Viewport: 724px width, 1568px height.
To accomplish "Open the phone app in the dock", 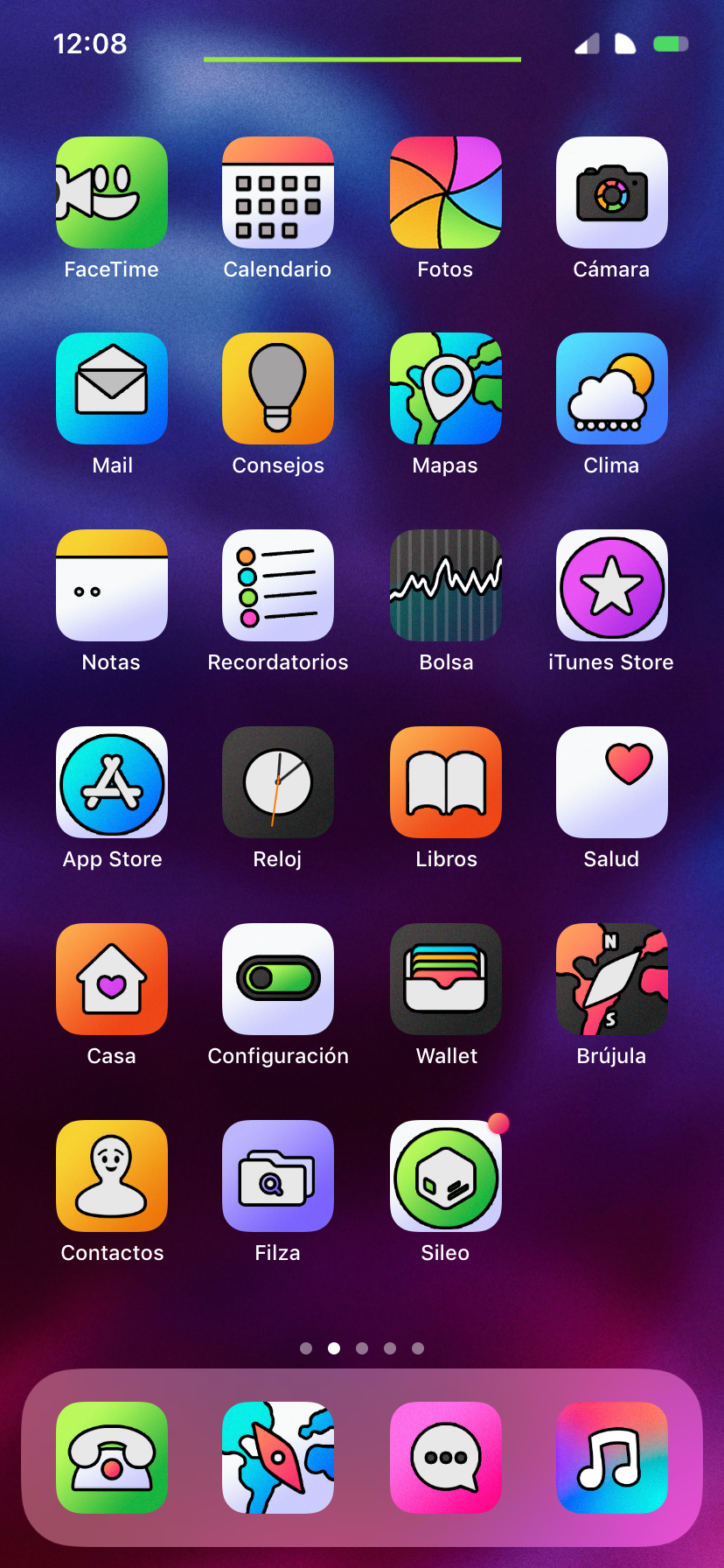I will [112, 1458].
